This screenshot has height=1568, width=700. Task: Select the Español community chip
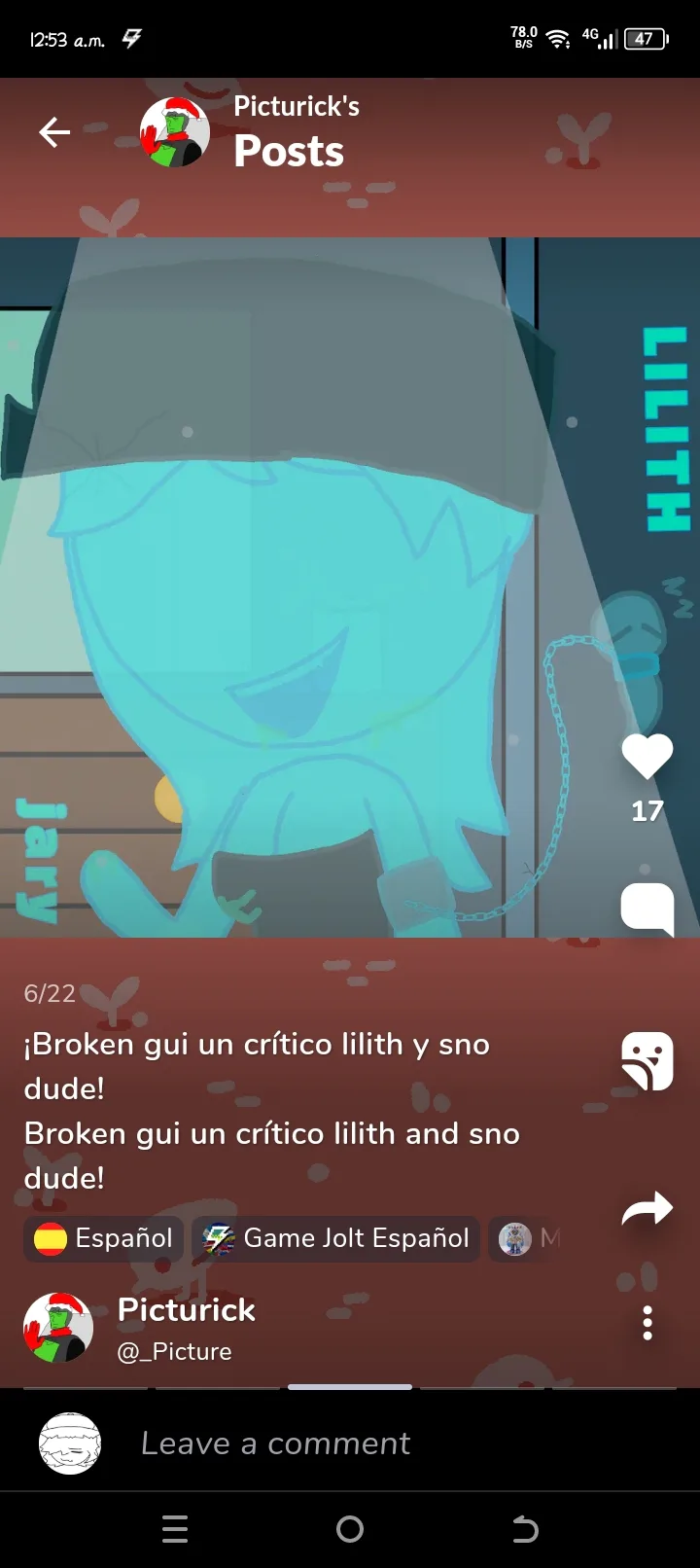tap(104, 1238)
